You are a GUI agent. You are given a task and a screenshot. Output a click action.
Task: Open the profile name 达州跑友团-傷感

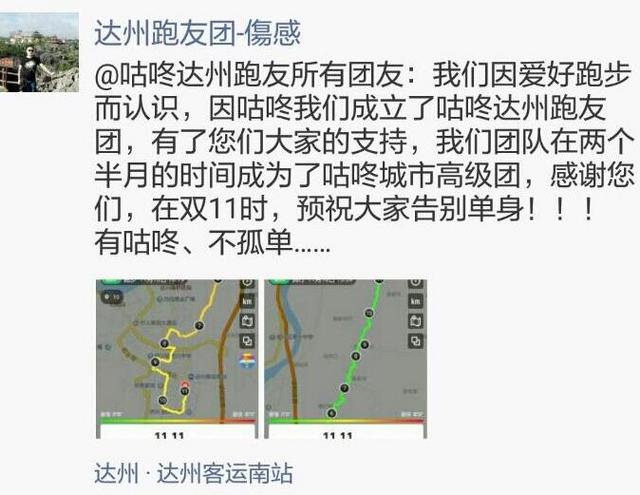tap(196, 35)
